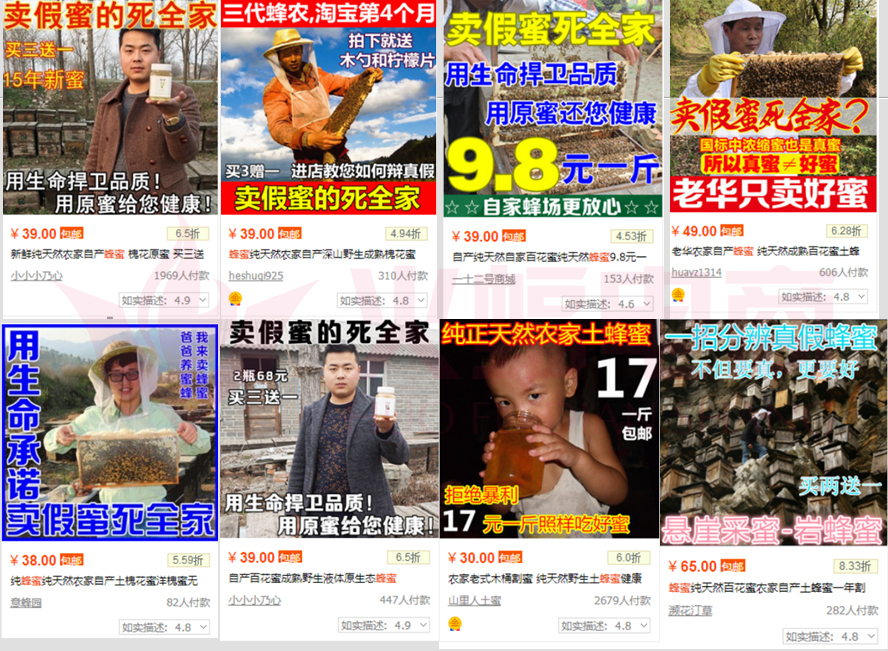Visit the 山里人土蜜 shop link
The width and height of the screenshot is (888, 651).
[474, 601]
